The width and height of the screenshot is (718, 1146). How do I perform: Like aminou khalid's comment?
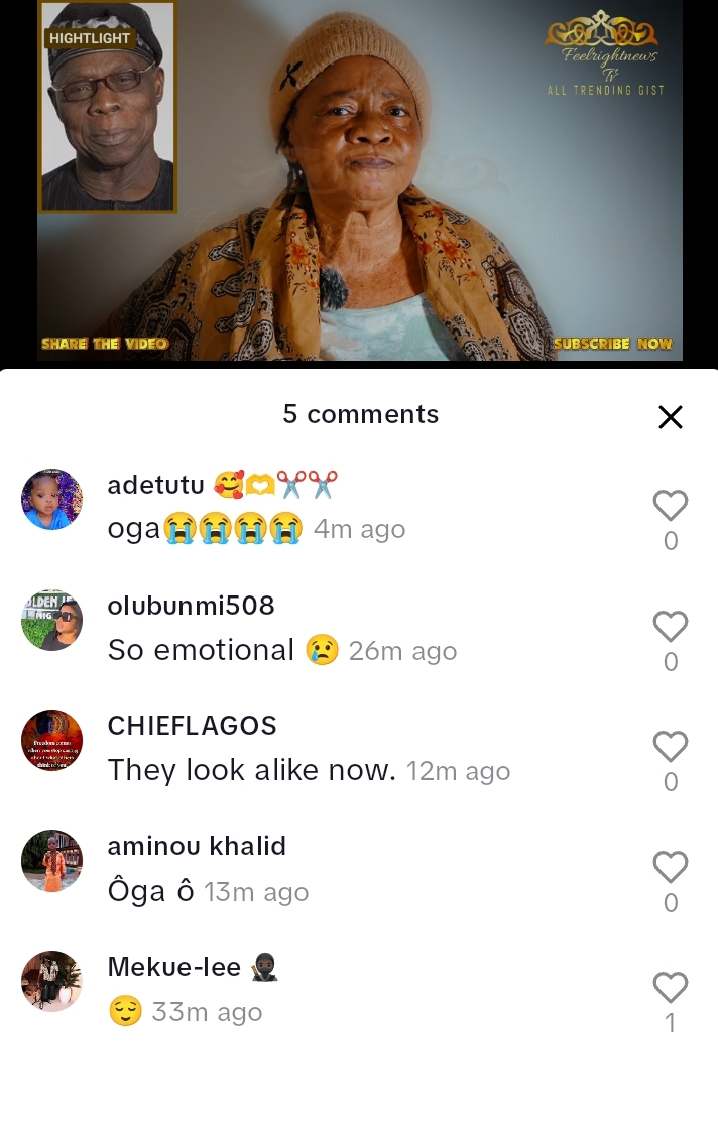coord(670,868)
